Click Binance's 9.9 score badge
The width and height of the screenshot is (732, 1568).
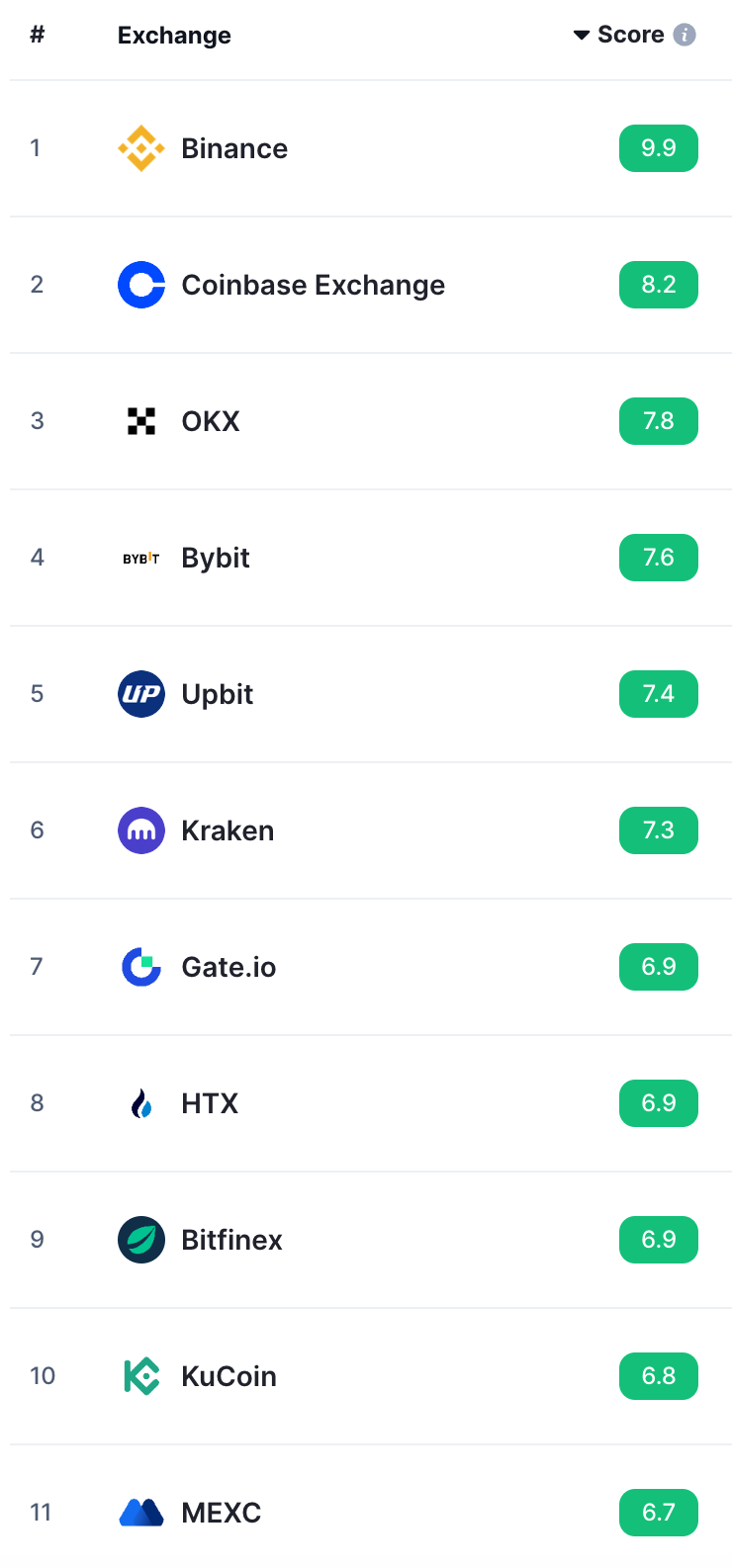[658, 148]
